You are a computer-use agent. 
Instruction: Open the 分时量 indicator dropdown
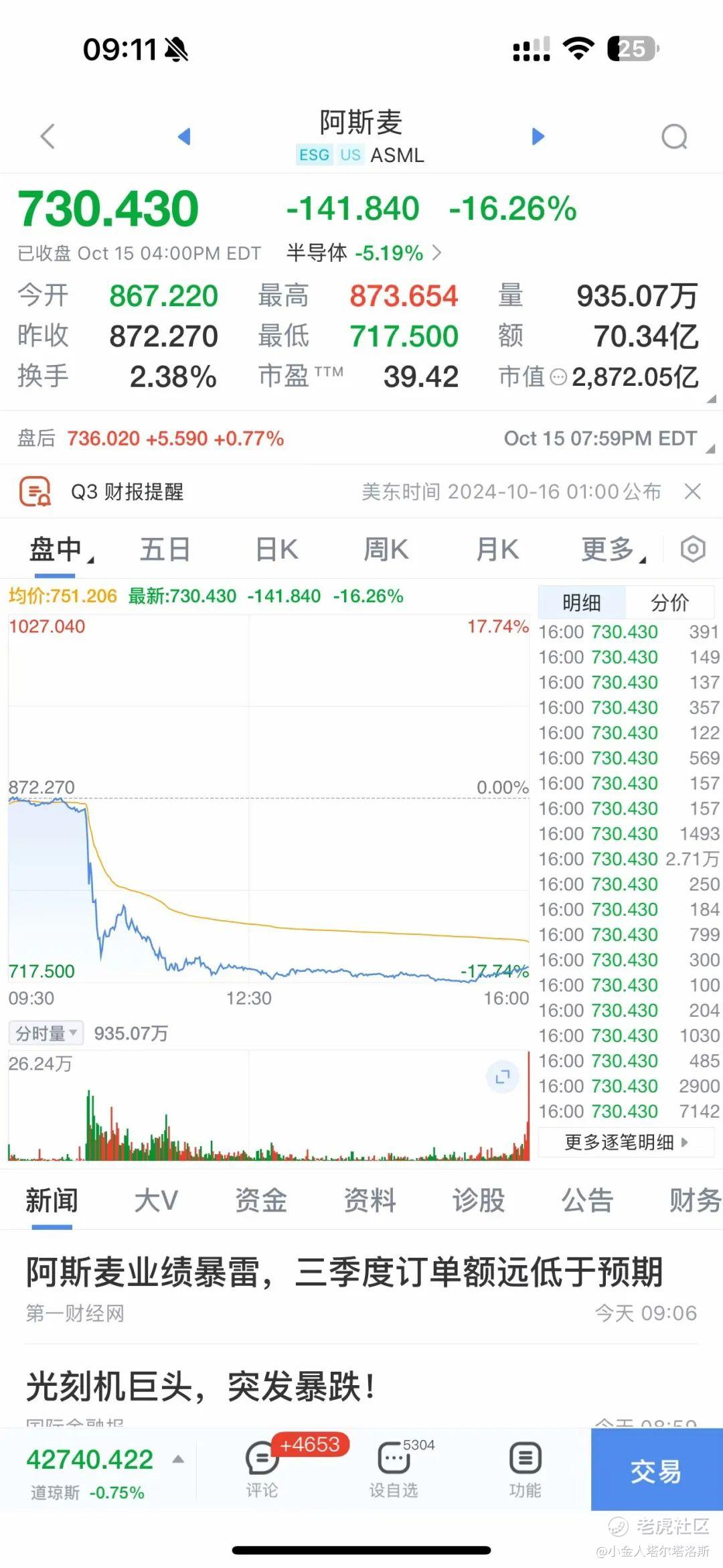(46, 1034)
